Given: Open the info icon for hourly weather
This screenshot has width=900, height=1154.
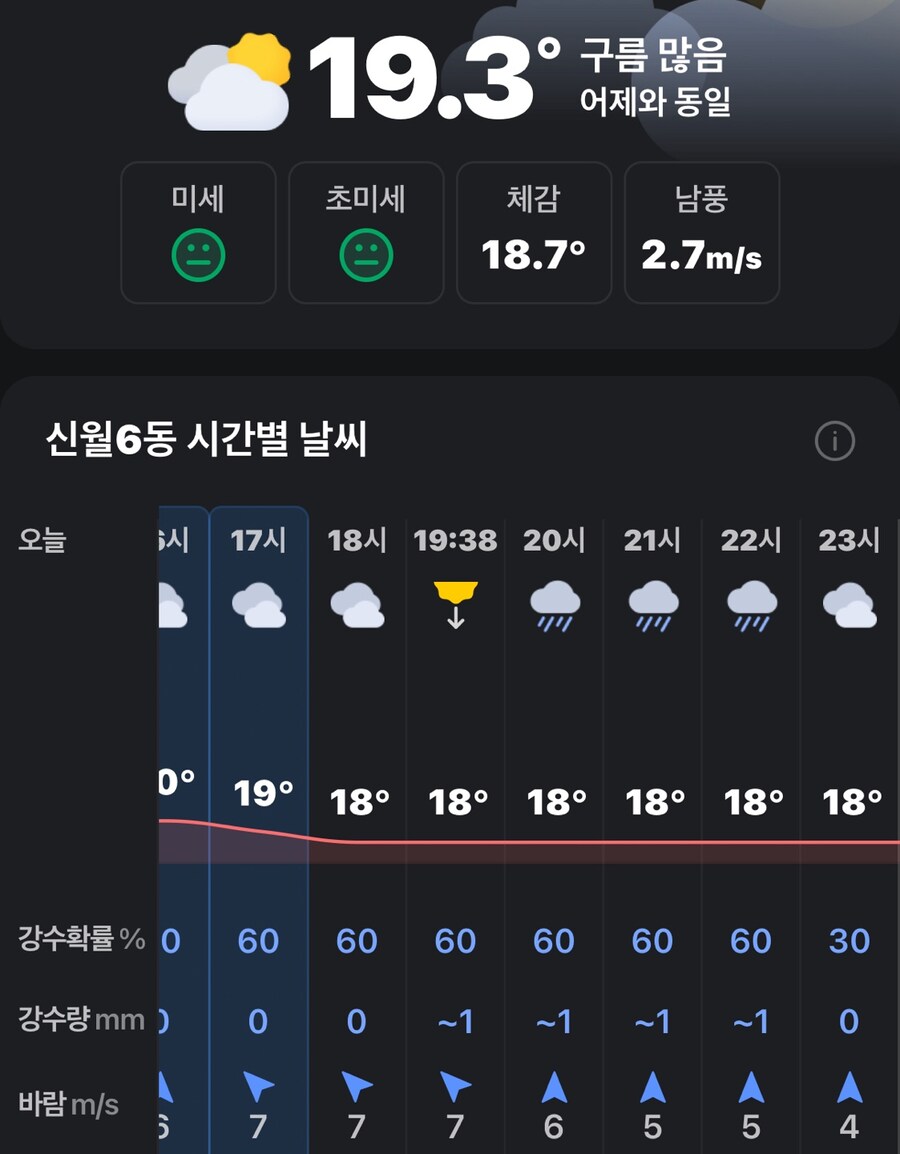Looking at the screenshot, I should click(835, 440).
